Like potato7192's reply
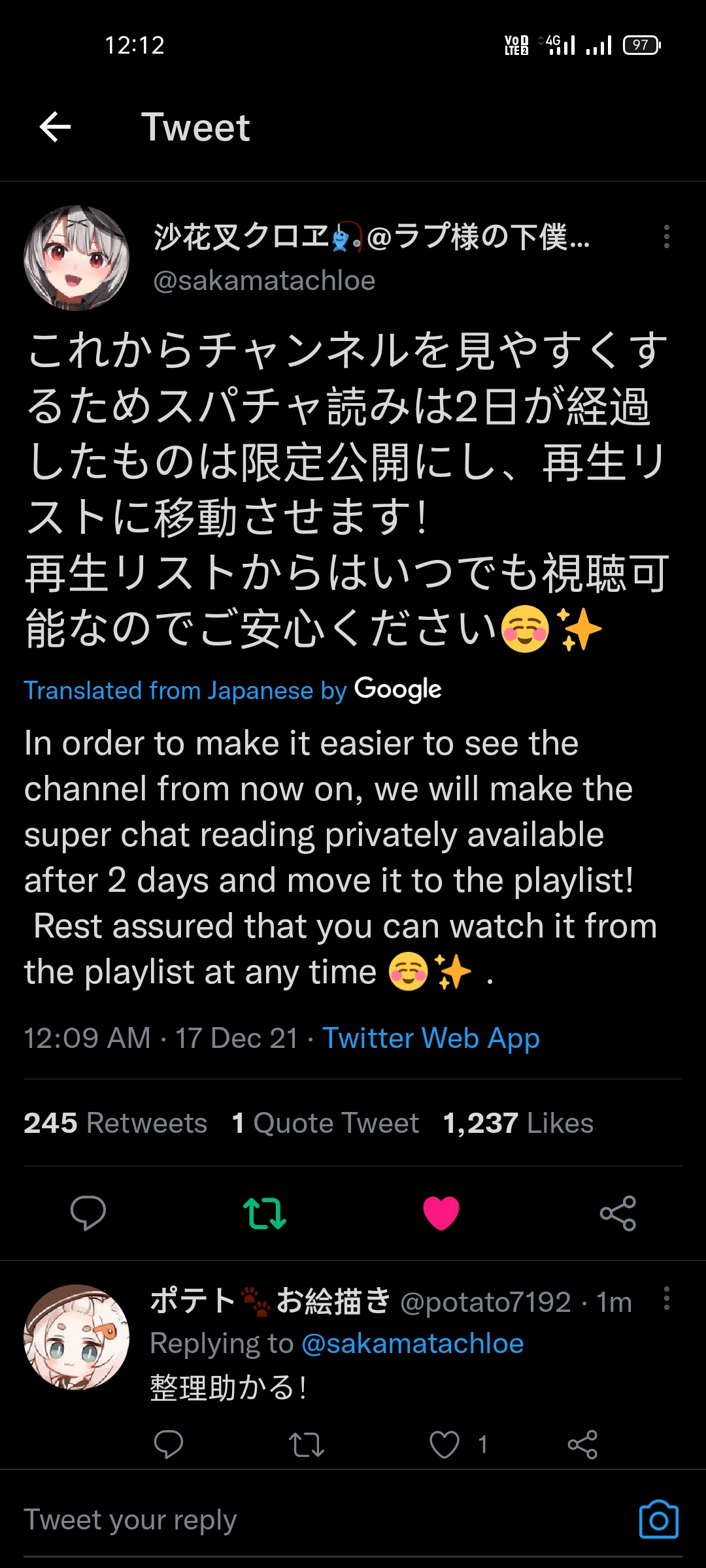The image size is (706, 1568). pyautogui.click(x=445, y=1444)
